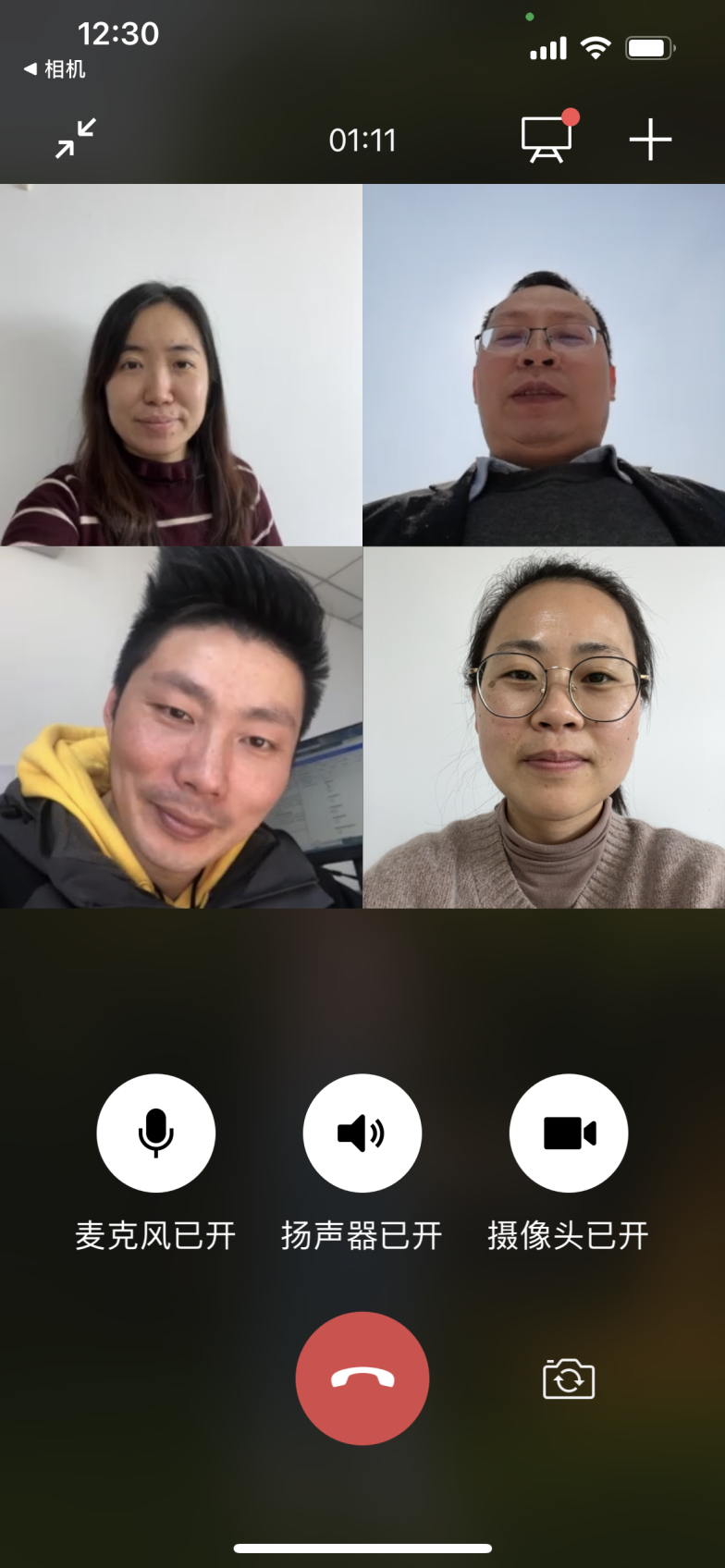The height and width of the screenshot is (1568, 725).
Task: Enlarge the video tile of woman in pink cardigan
Action: pyautogui.click(x=544, y=728)
